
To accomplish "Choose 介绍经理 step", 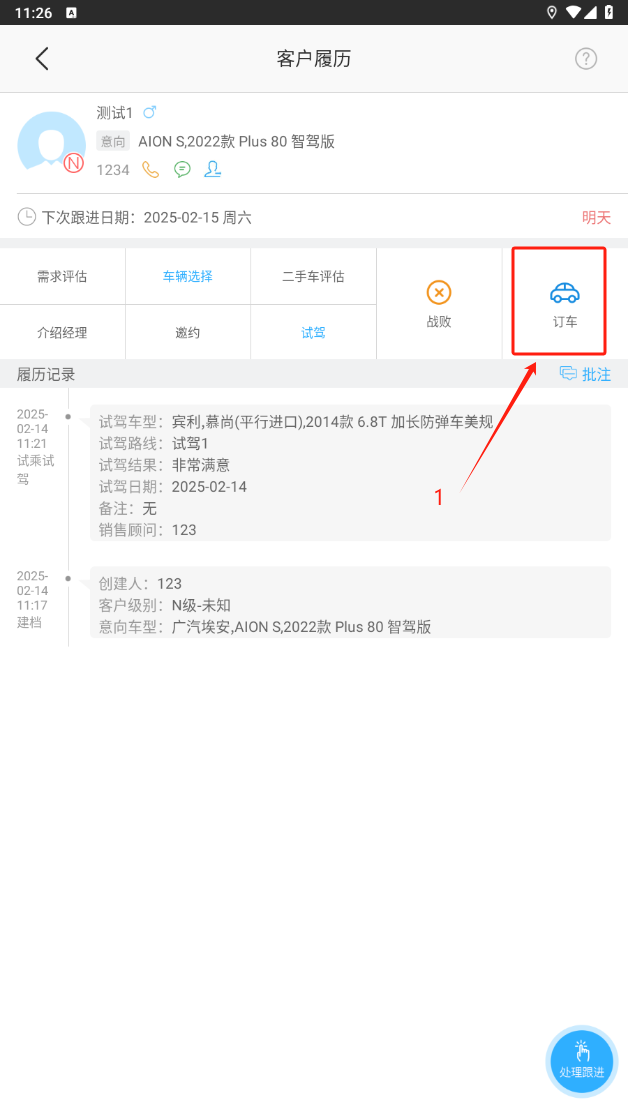I will coord(62,332).
